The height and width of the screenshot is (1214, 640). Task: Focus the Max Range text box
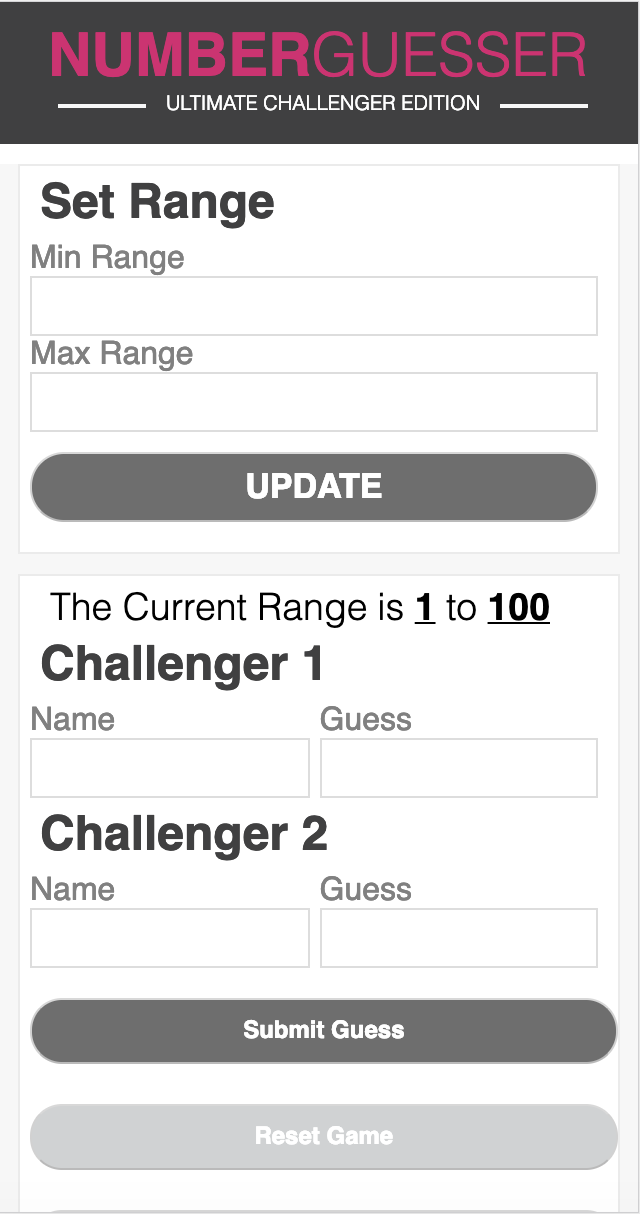314,402
